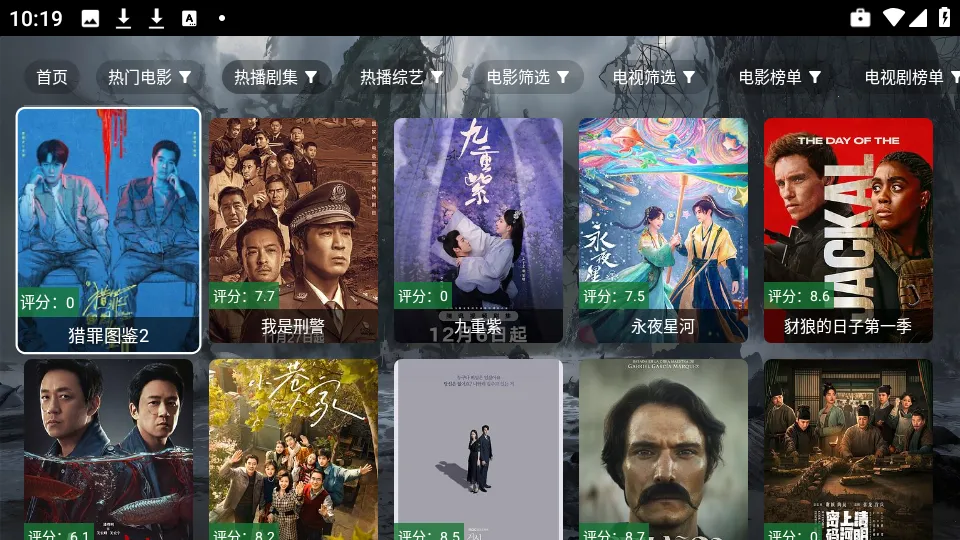View details for 九重紫
Image resolution: width=960 pixels, height=540 pixels.
(x=478, y=230)
